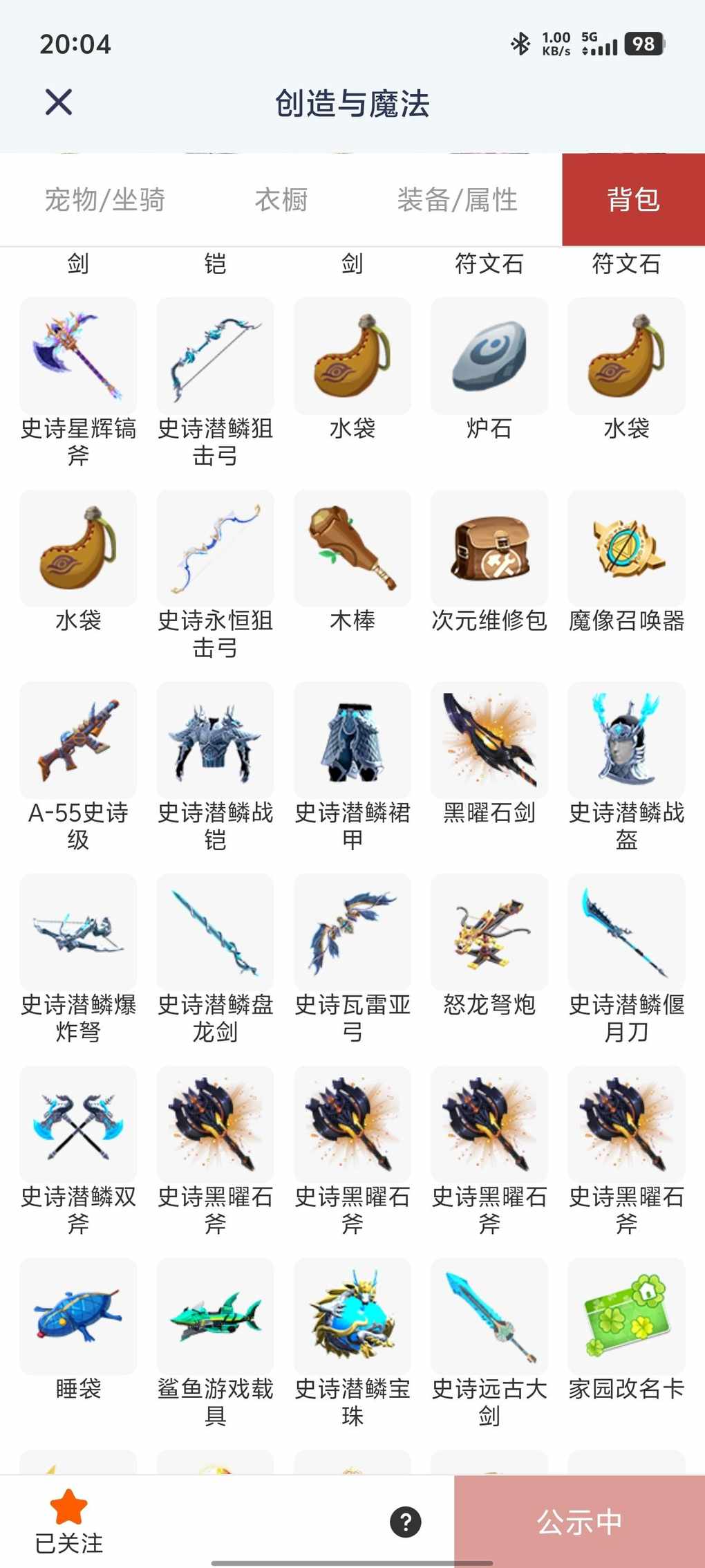The height and width of the screenshot is (1568, 705).
Task: Open the A-55史诗级 item
Action: click(x=78, y=741)
